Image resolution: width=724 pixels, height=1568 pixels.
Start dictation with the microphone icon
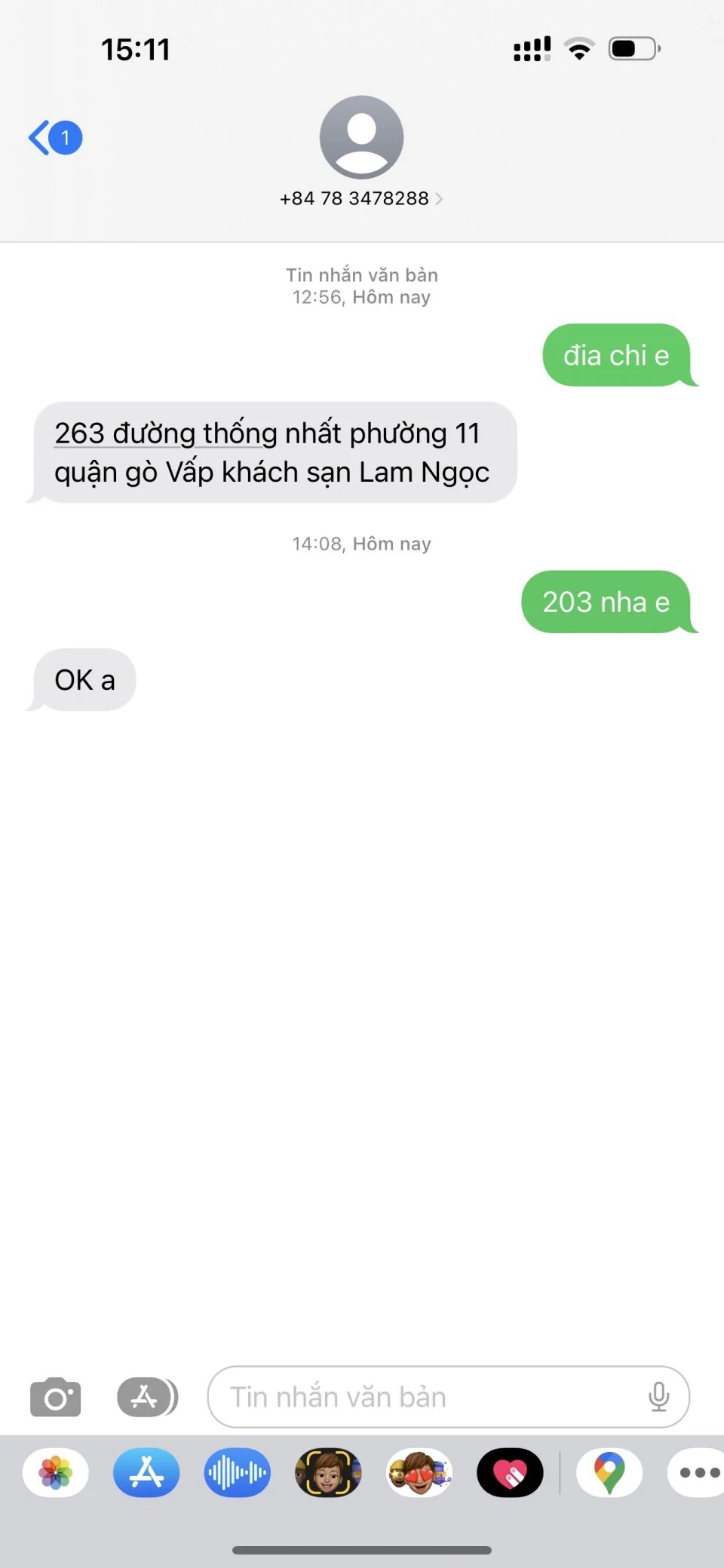pyautogui.click(x=658, y=1397)
